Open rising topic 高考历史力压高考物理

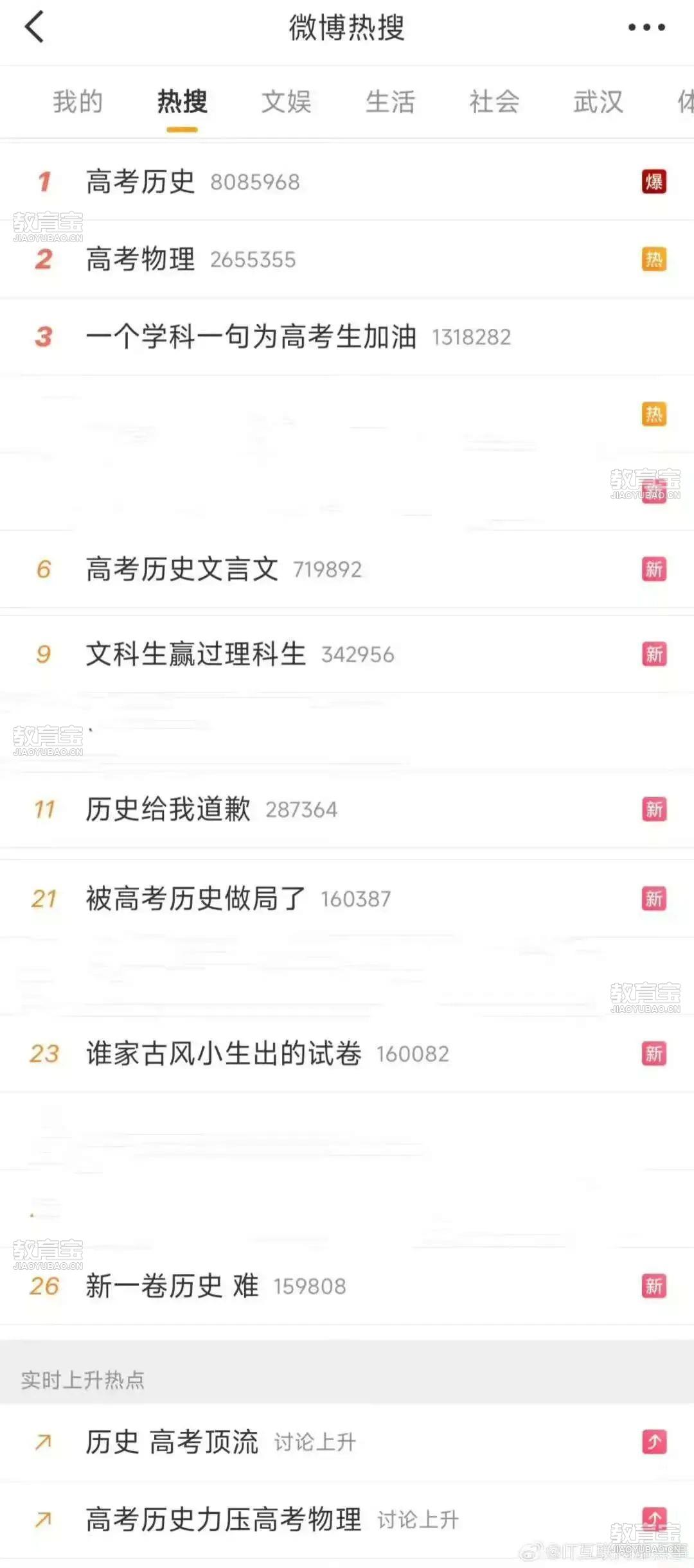(347, 1520)
